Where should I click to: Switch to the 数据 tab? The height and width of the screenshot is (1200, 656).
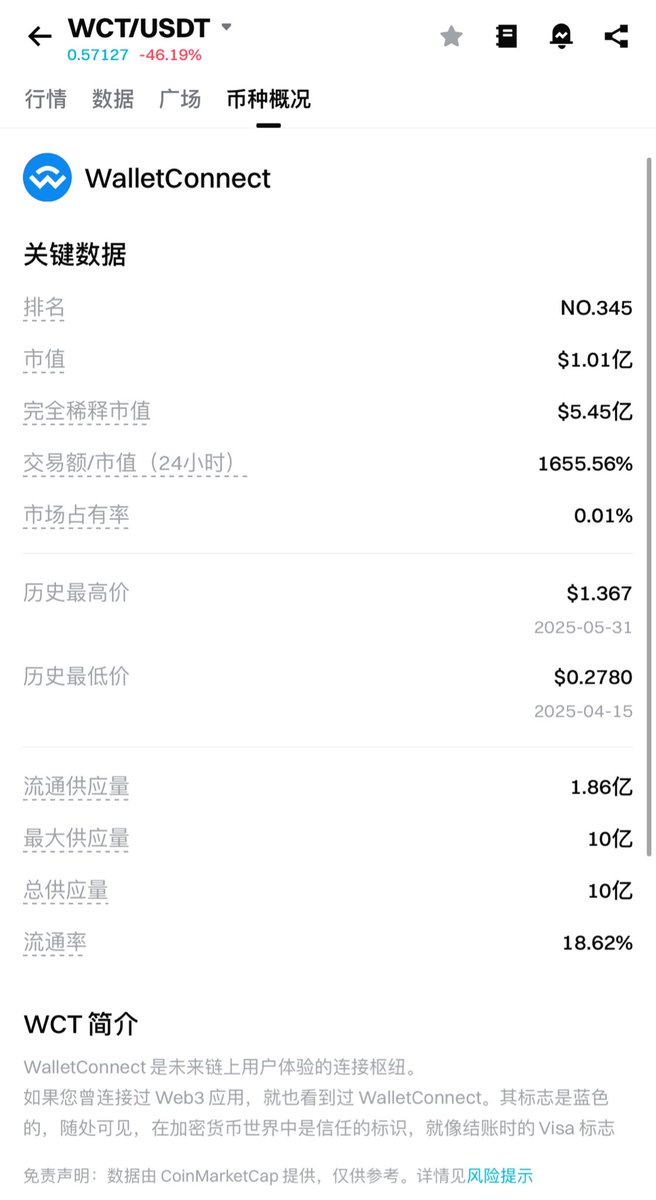click(113, 99)
